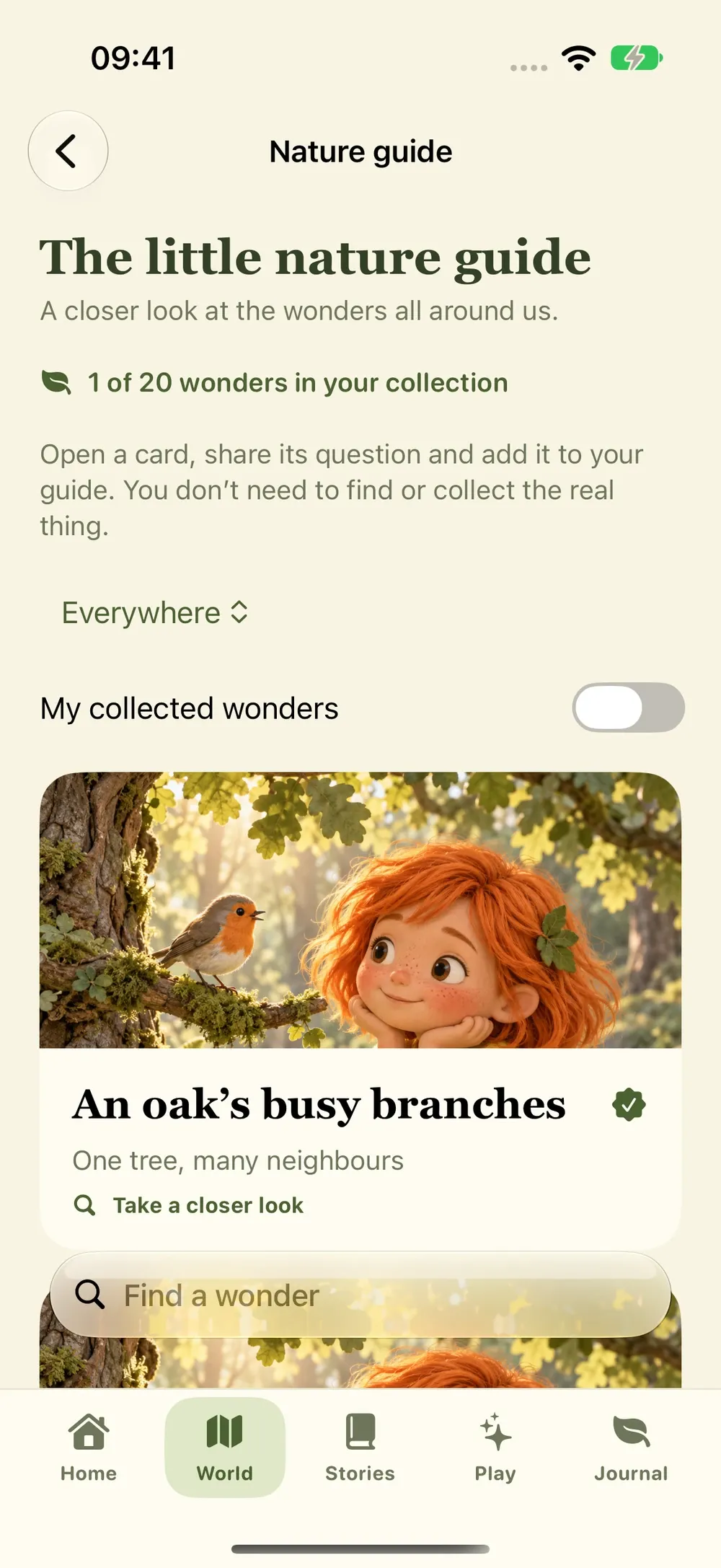Toggle My collected wonders switch
The width and height of the screenshot is (721, 1568).
(x=628, y=708)
